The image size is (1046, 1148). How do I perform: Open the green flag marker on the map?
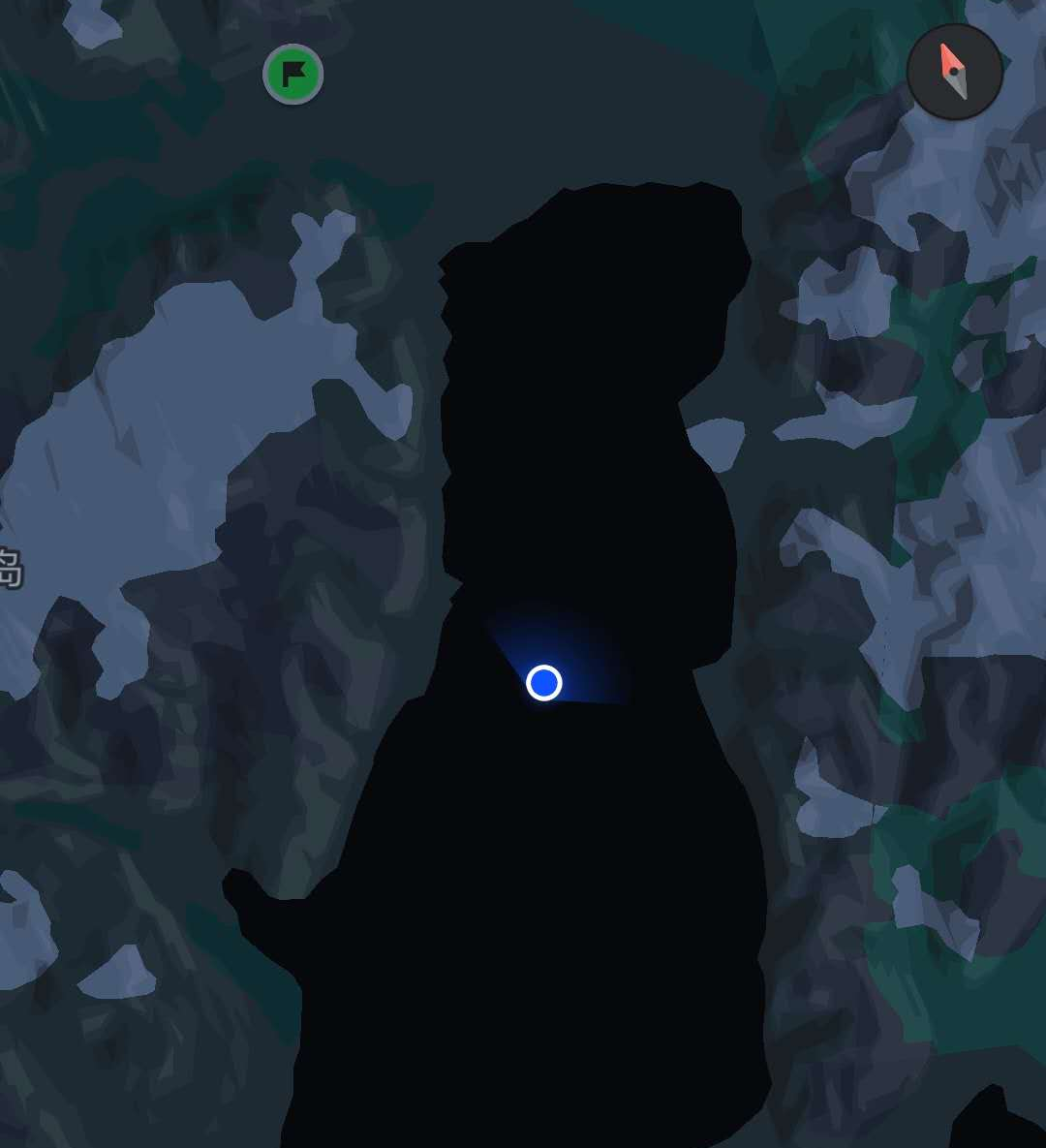[x=292, y=75]
